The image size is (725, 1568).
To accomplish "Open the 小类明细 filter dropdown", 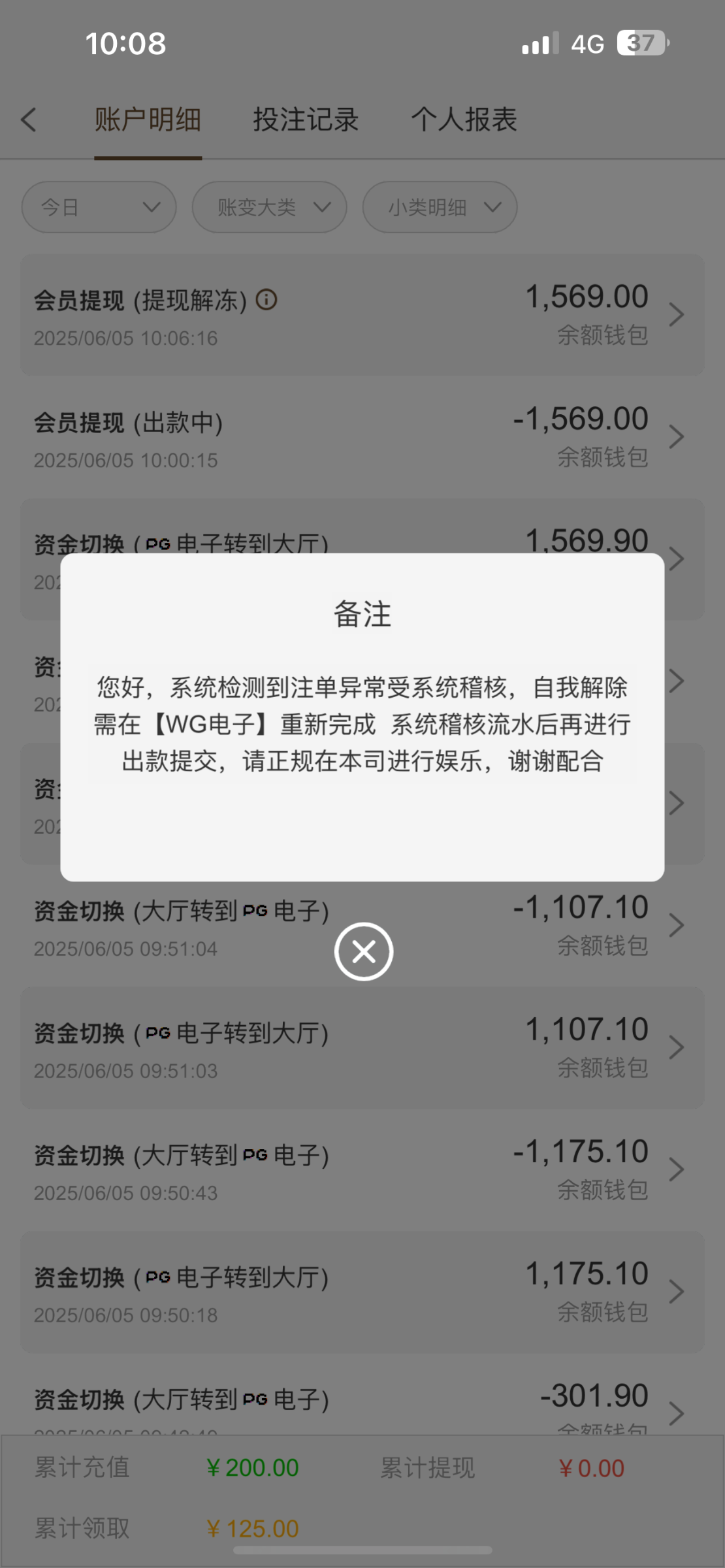I will coord(440,207).
